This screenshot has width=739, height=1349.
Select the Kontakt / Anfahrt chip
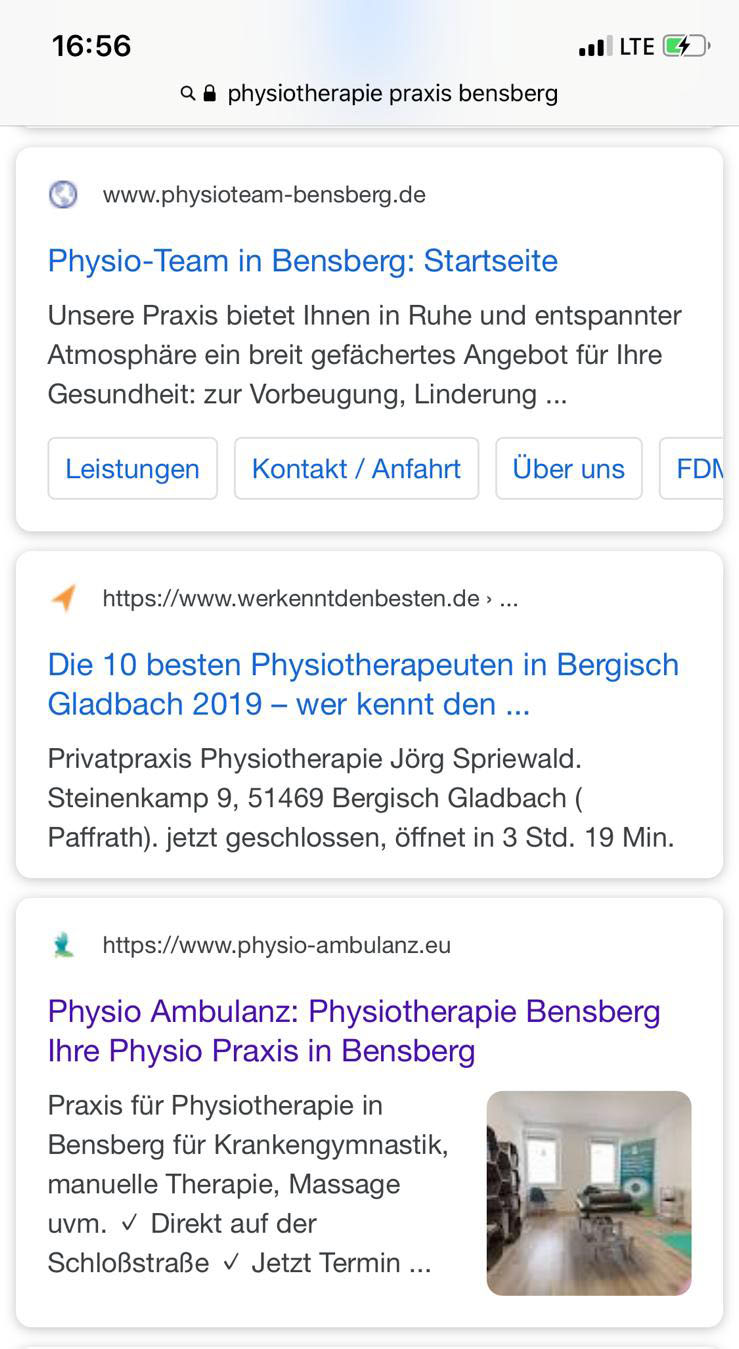(x=356, y=468)
